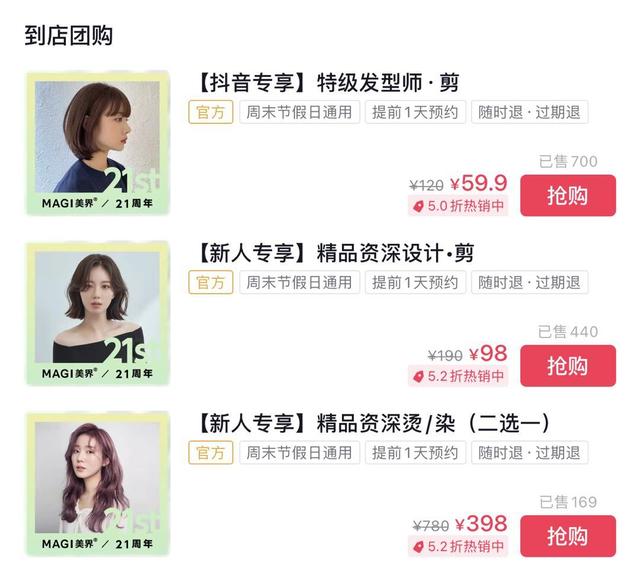The width and height of the screenshot is (640, 578).
Task: Tap 抢购 for the ¥59.9 特级发型师 deal
Action: pyautogui.click(x=567, y=196)
